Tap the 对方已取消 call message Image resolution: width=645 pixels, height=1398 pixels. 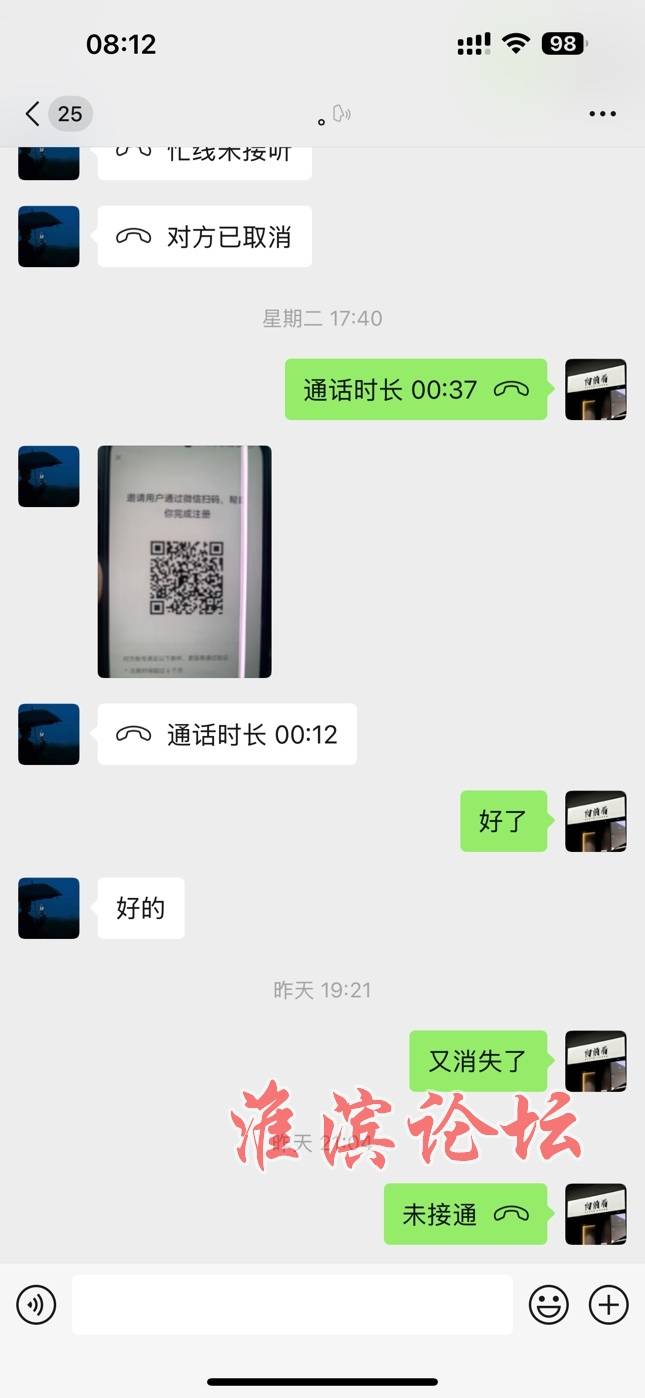pos(204,237)
